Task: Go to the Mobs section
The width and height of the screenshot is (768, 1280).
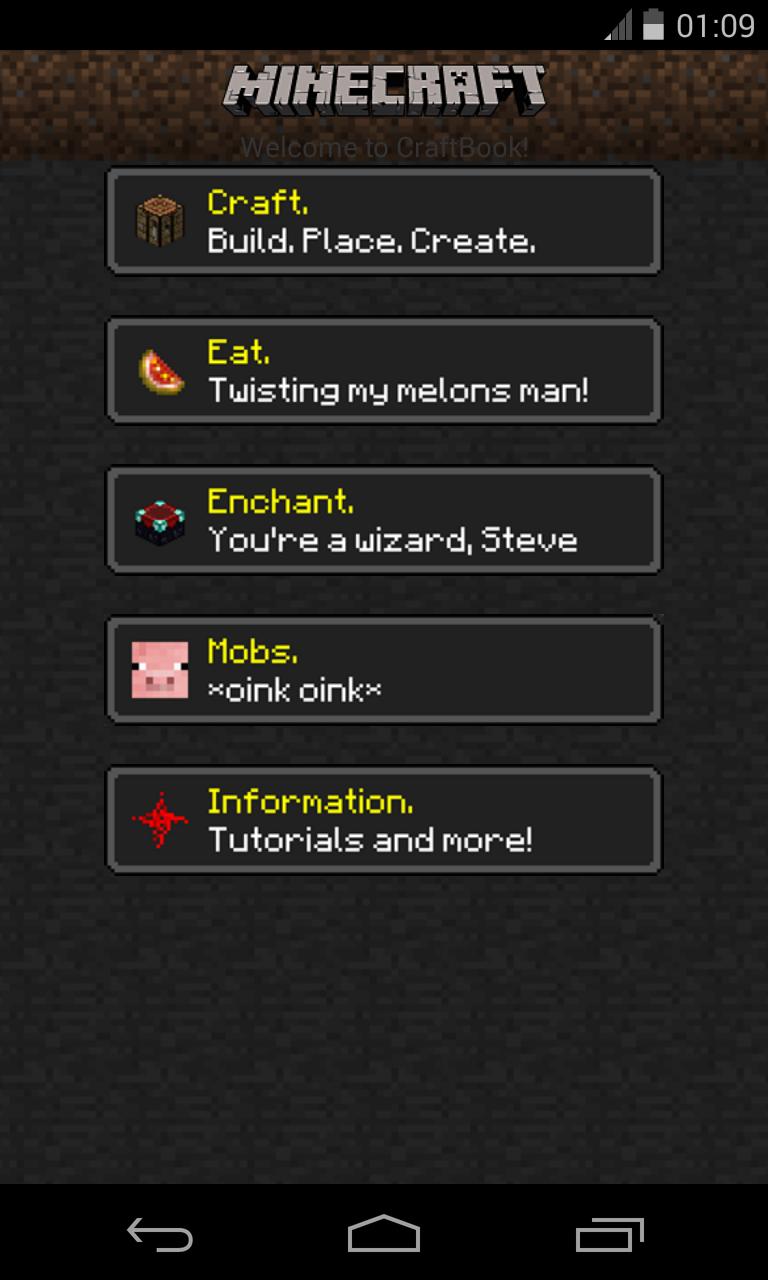Action: pyautogui.click(x=384, y=670)
